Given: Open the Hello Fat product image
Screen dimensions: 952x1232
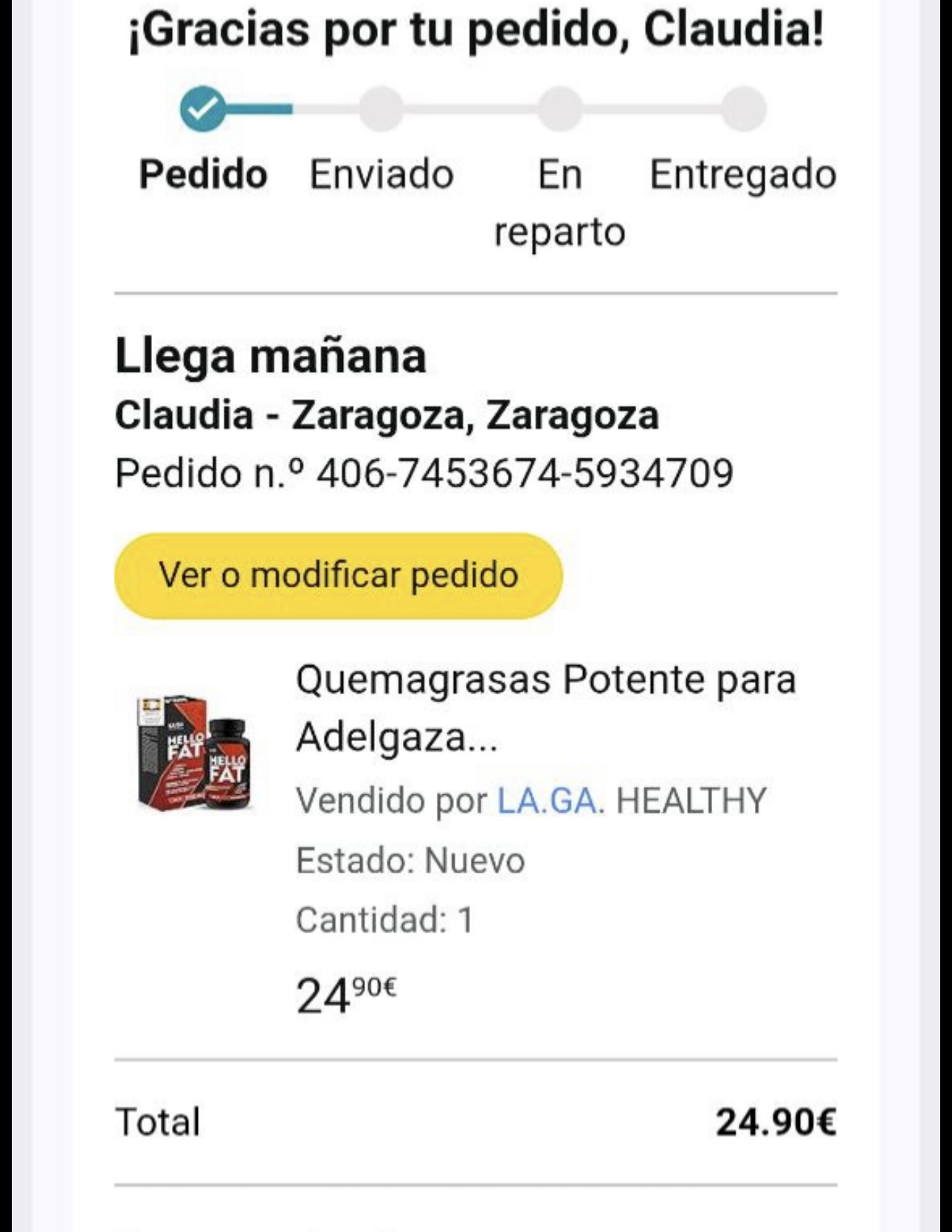Looking at the screenshot, I should tap(195, 753).
